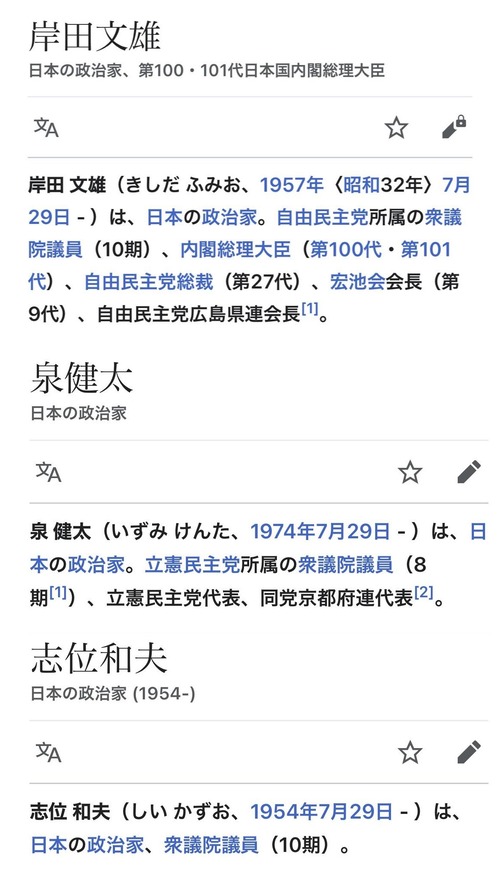Open the 宏池会 link
Viewport: 500px width, 875px height.
click(x=357, y=282)
